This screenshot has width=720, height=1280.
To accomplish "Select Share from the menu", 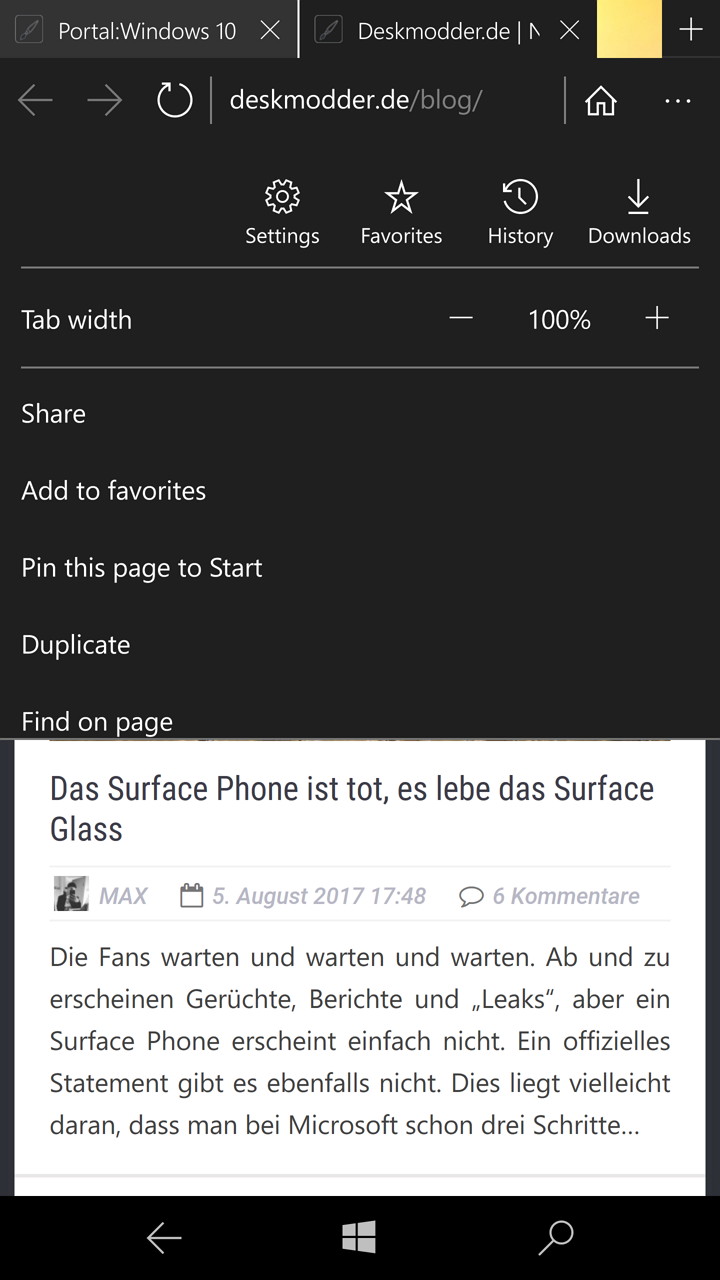I will click(360, 413).
